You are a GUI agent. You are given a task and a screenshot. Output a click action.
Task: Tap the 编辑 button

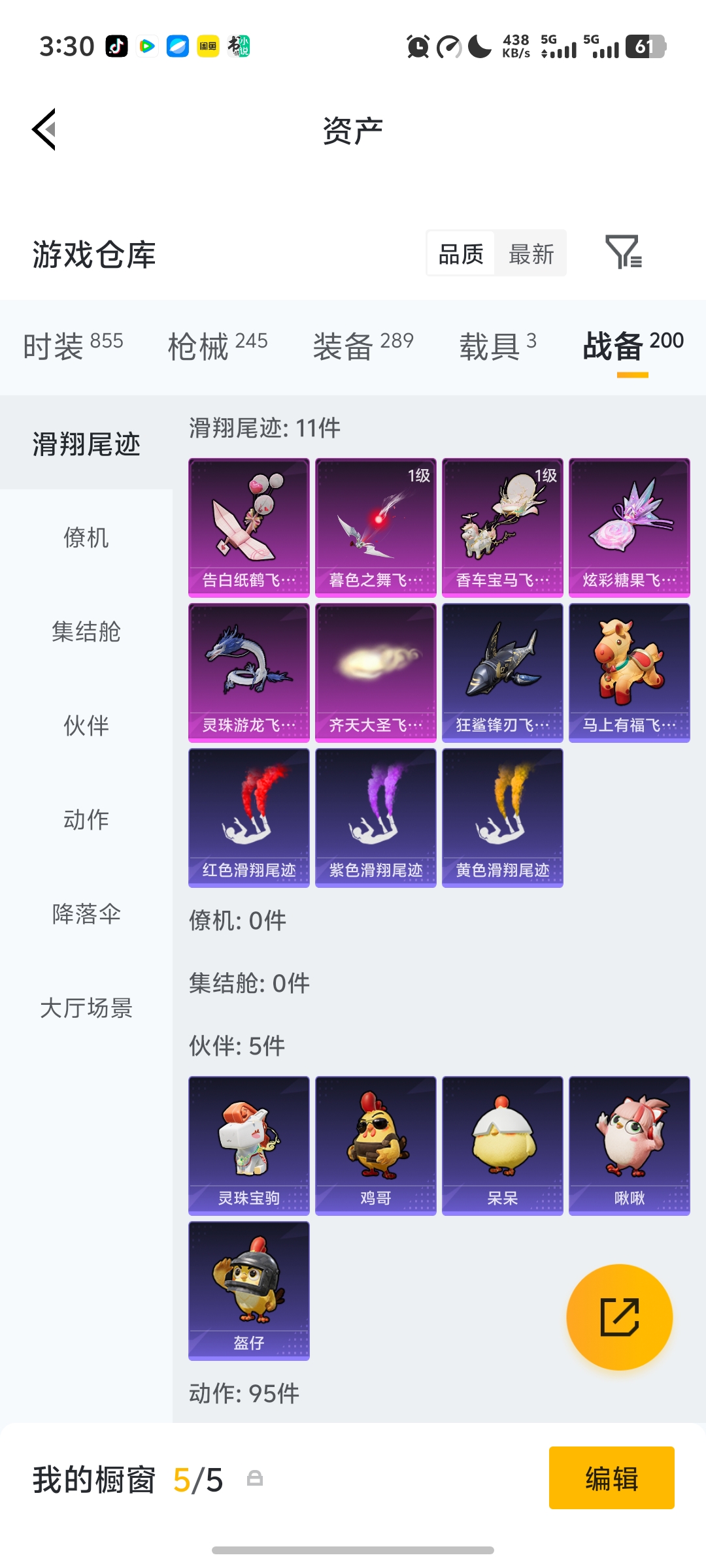click(x=611, y=1478)
